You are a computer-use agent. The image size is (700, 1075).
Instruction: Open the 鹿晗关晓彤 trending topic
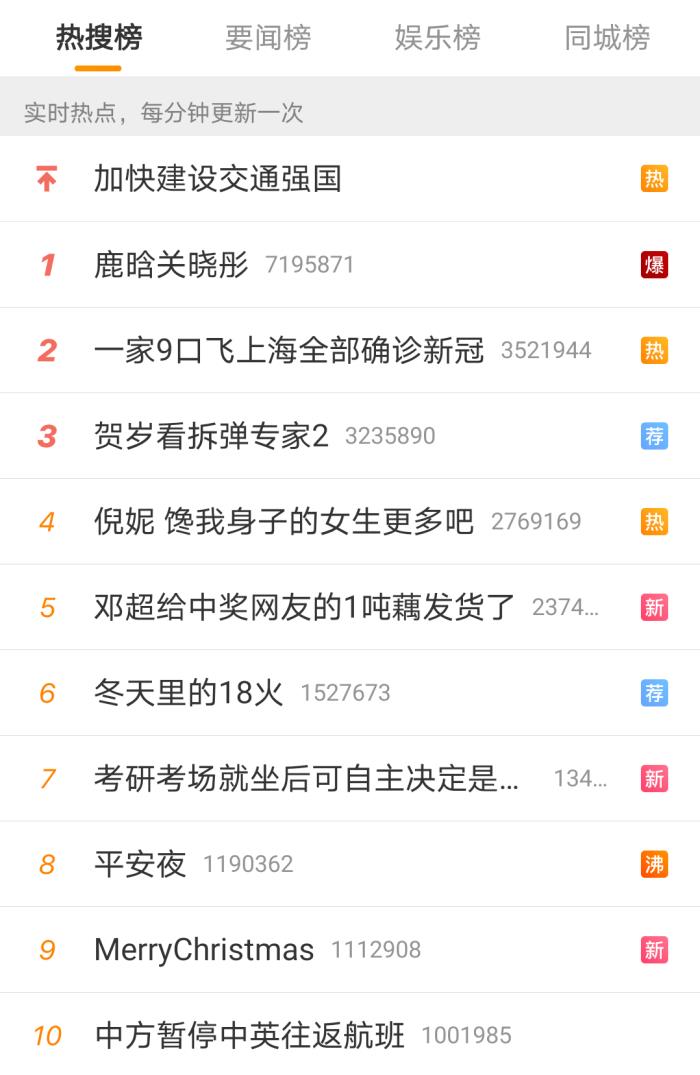point(171,265)
